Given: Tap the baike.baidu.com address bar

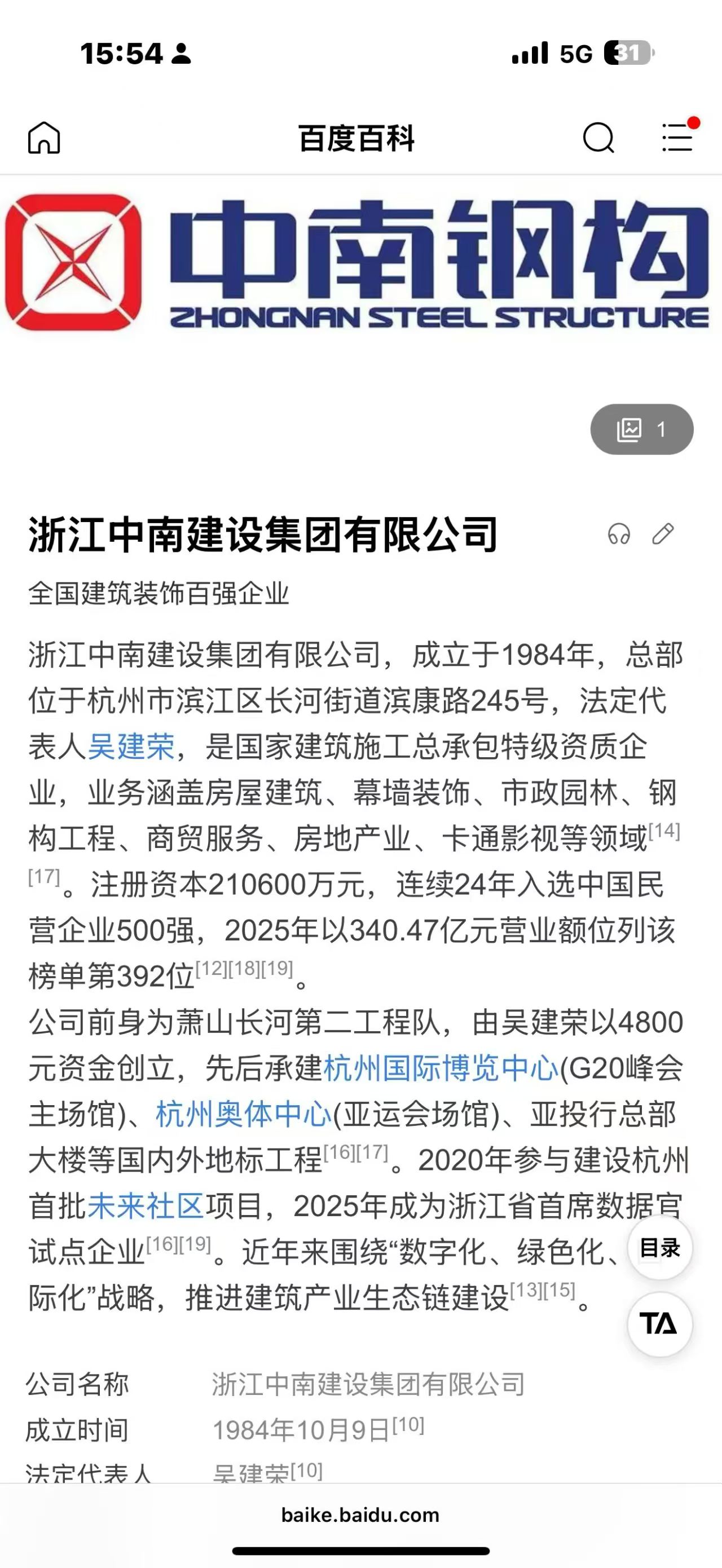Looking at the screenshot, I should point(360,1515).
